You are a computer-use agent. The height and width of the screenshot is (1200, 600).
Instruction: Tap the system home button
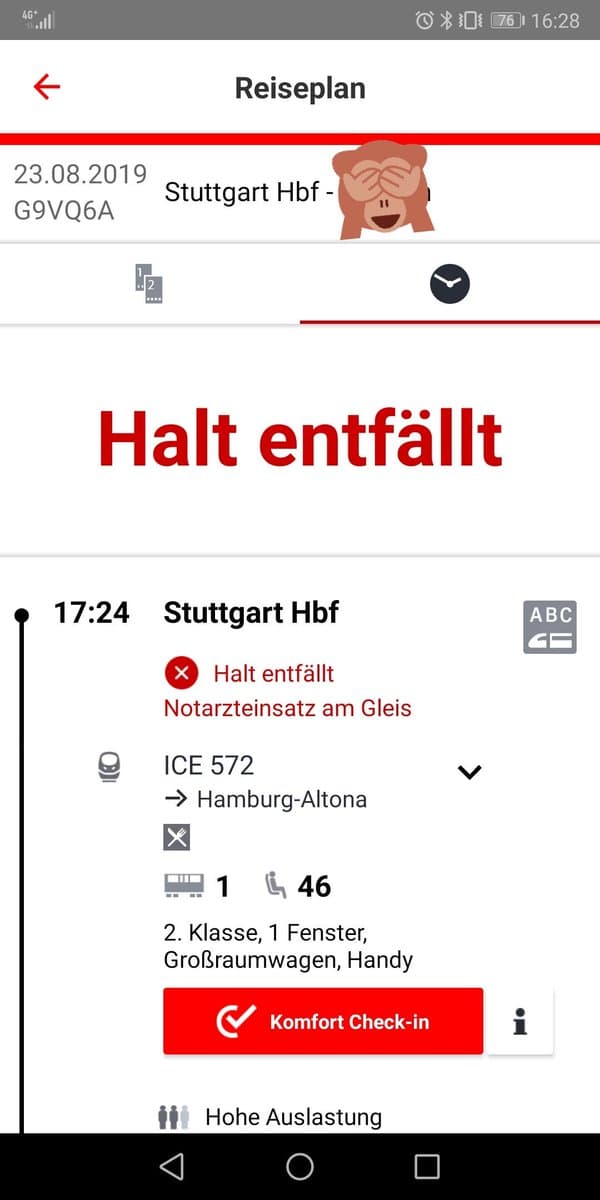(x=300, y=1166)
